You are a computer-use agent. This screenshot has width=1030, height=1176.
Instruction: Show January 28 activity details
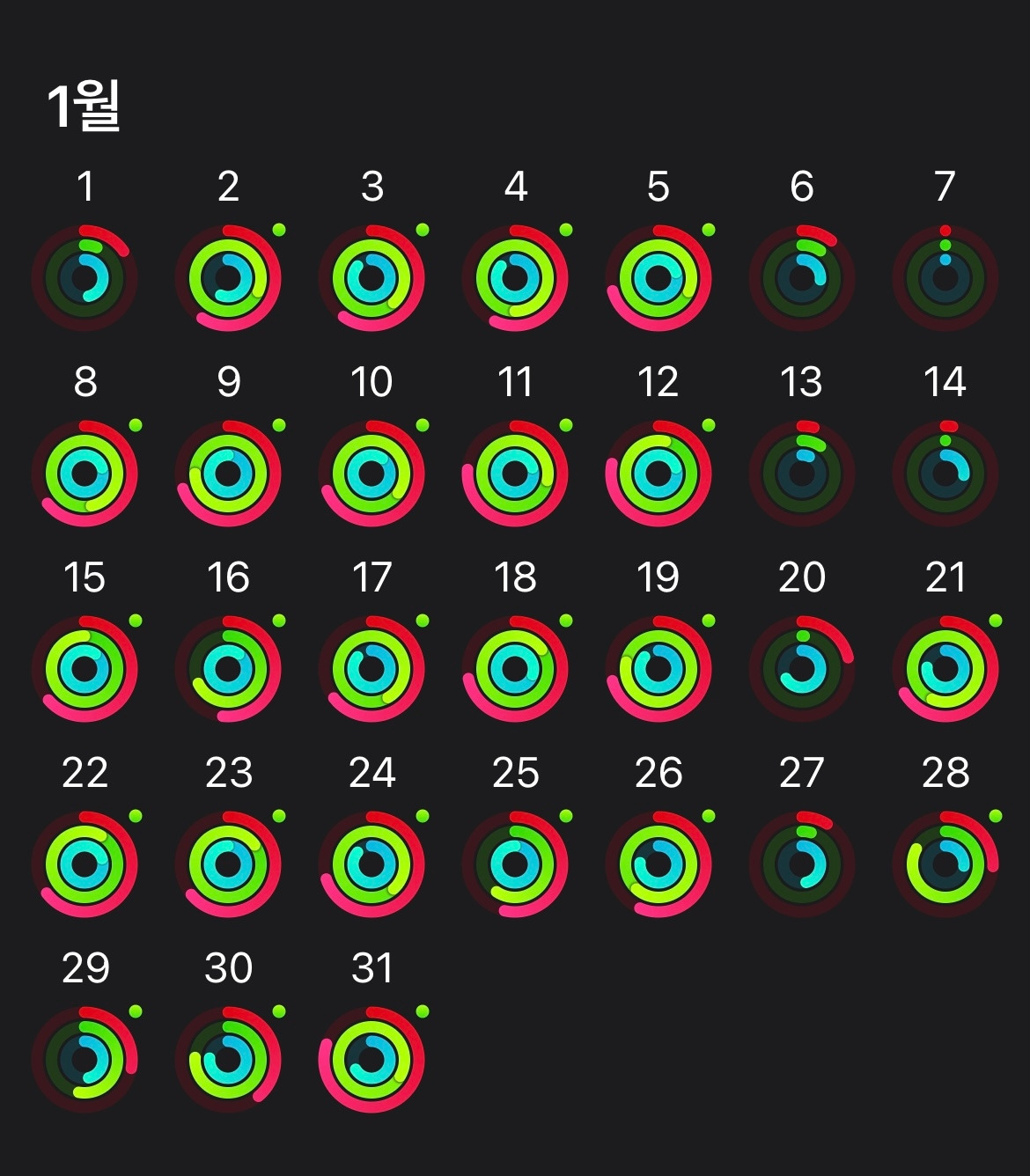click(945, 864)
